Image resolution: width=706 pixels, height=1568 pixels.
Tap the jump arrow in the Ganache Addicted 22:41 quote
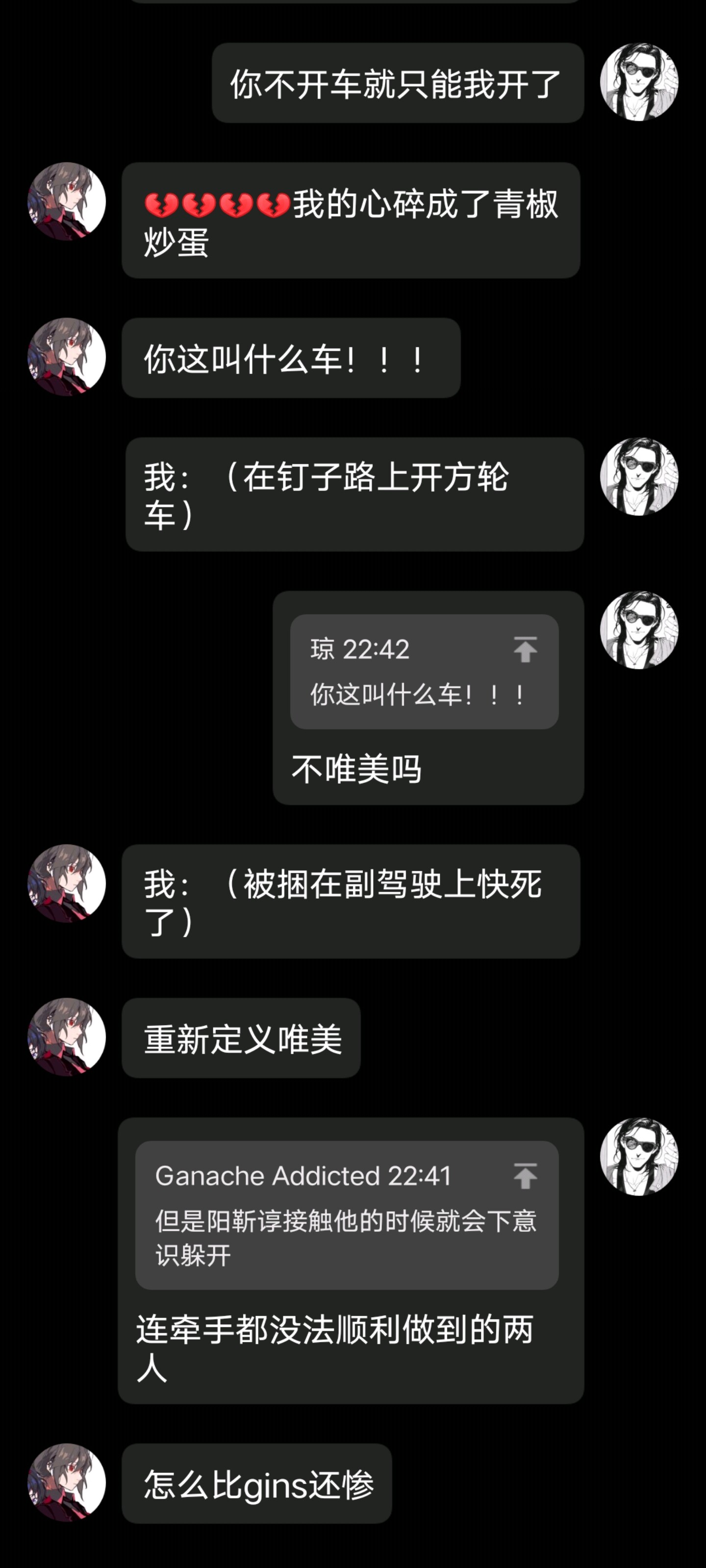point(525,1176)
